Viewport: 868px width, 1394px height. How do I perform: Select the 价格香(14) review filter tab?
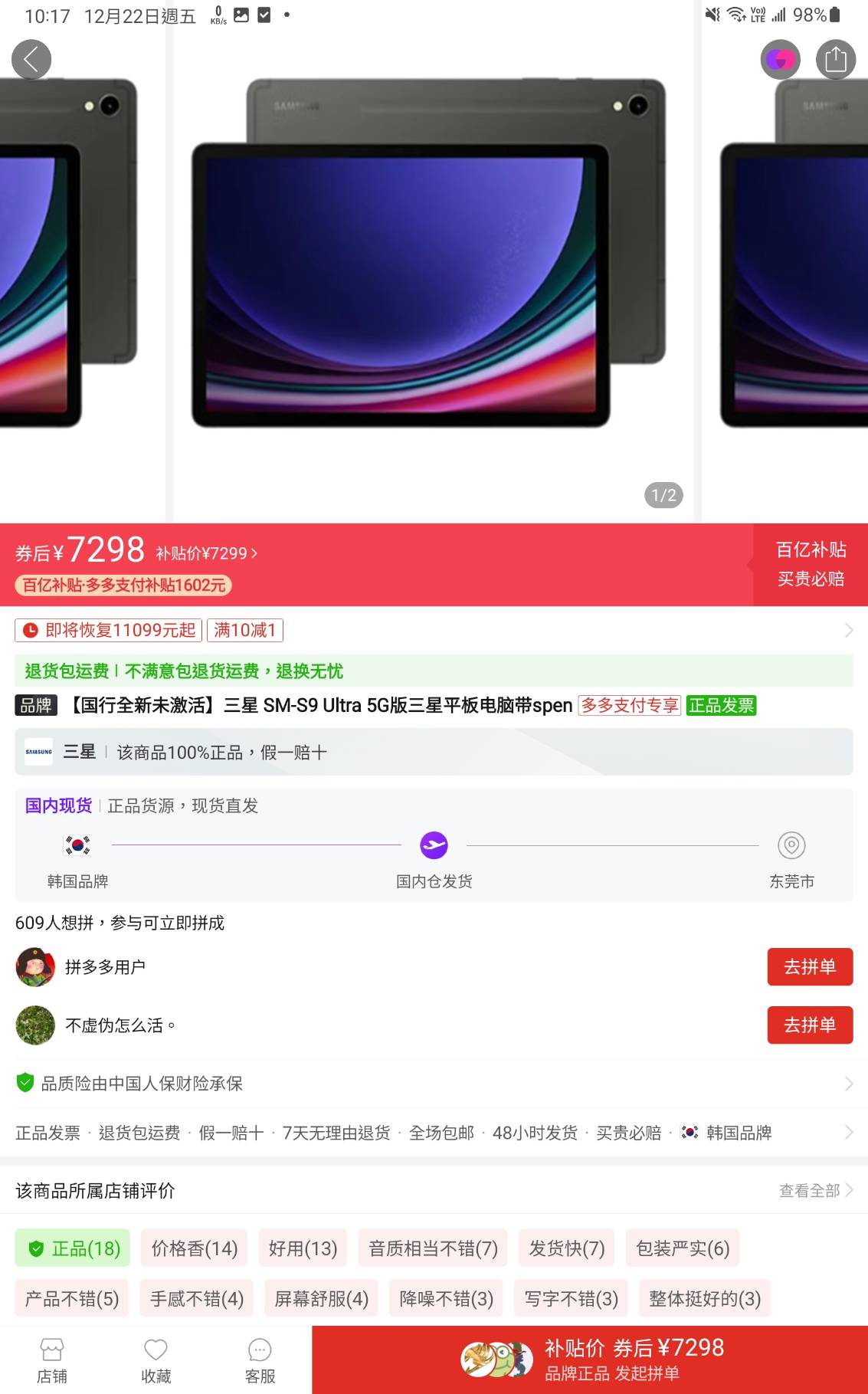[194, 1248]
